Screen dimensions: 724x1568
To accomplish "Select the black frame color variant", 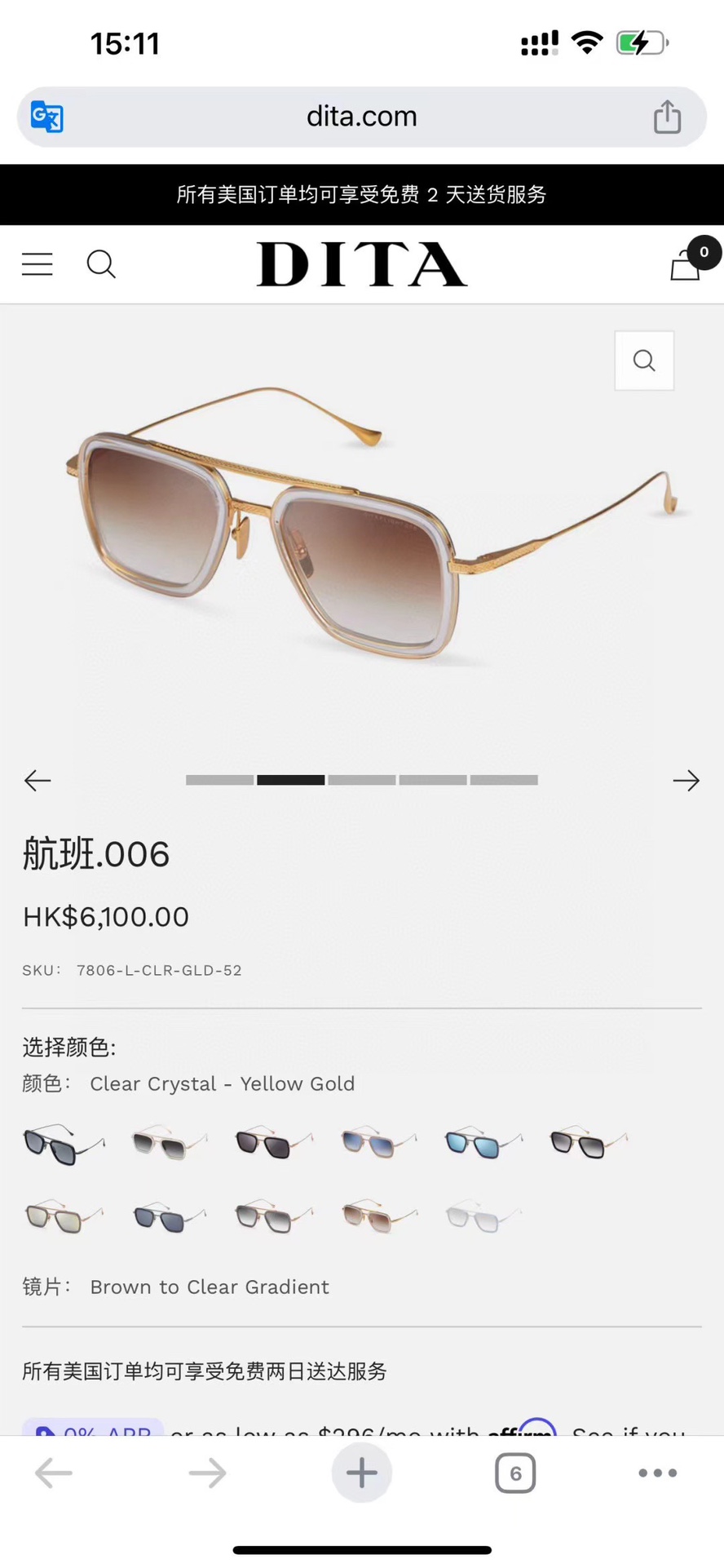I will 64,1142.
